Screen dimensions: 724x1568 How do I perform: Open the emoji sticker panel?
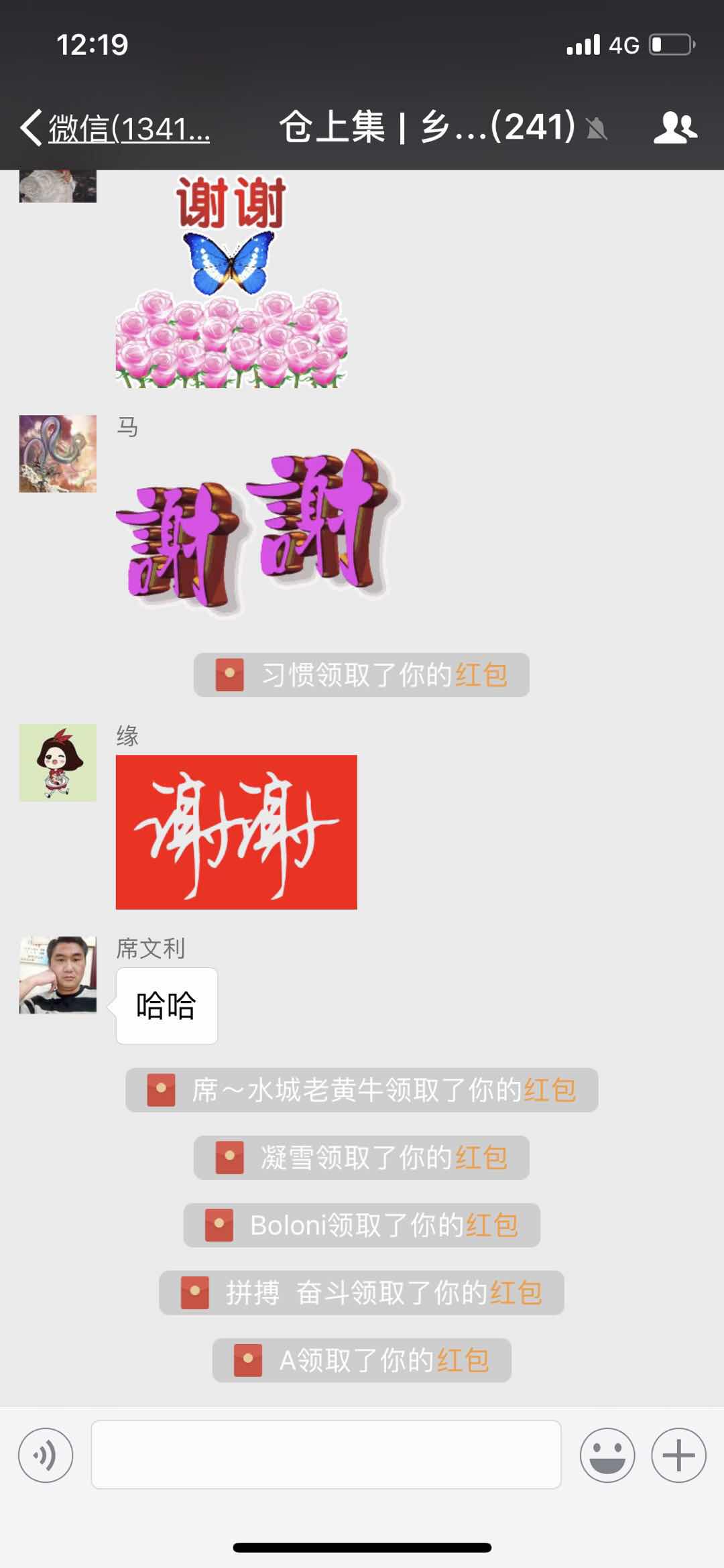607,1455
